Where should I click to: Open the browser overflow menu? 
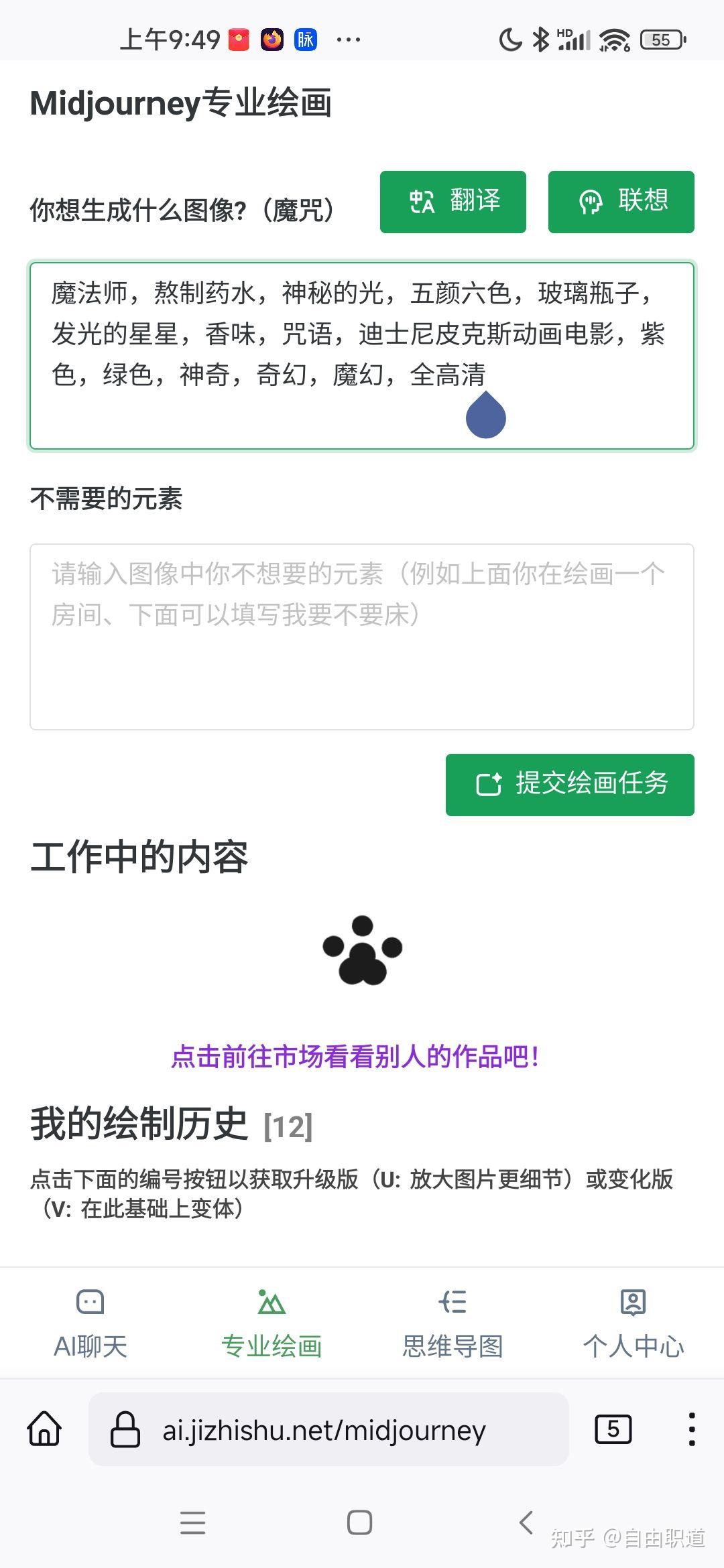point(692,1429)
